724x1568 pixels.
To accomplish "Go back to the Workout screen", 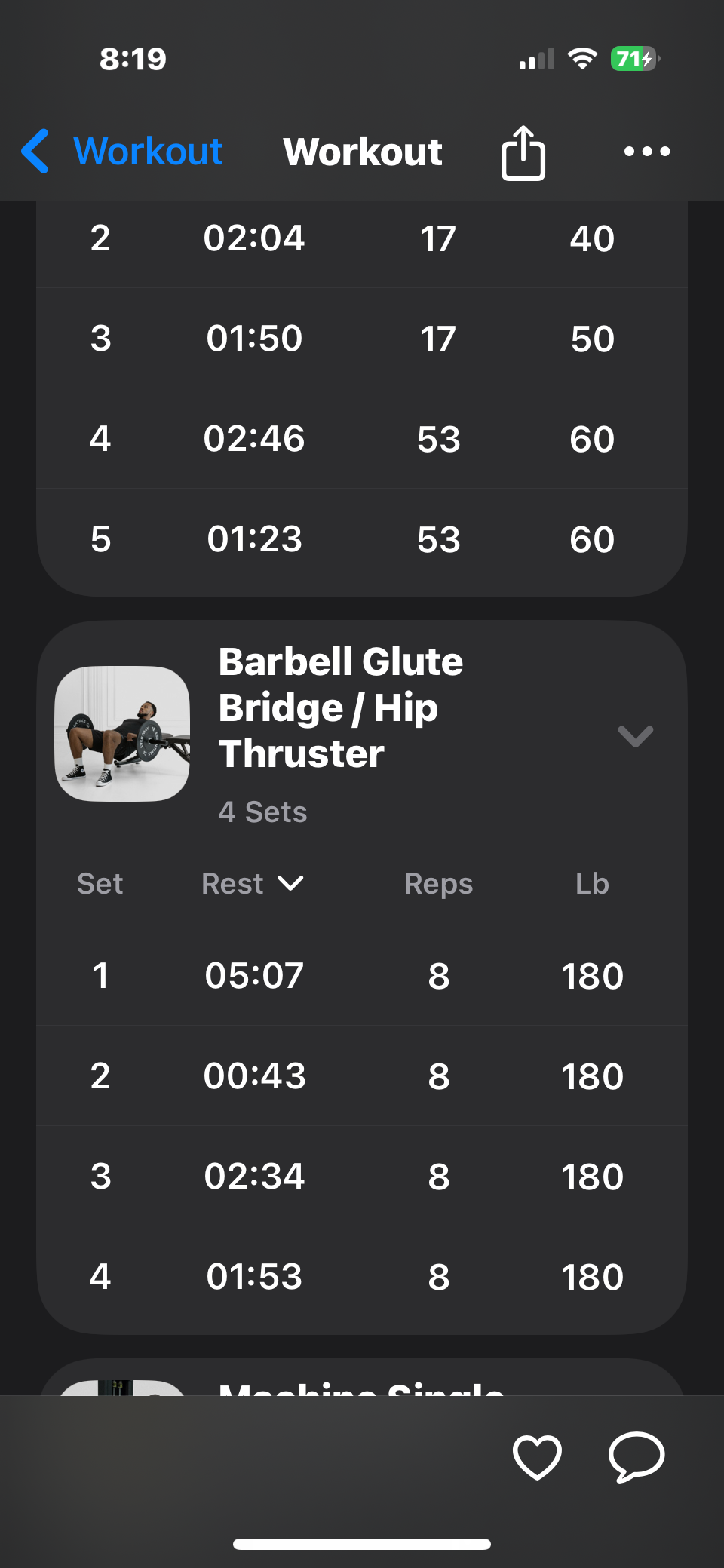I will coord(121,152).
